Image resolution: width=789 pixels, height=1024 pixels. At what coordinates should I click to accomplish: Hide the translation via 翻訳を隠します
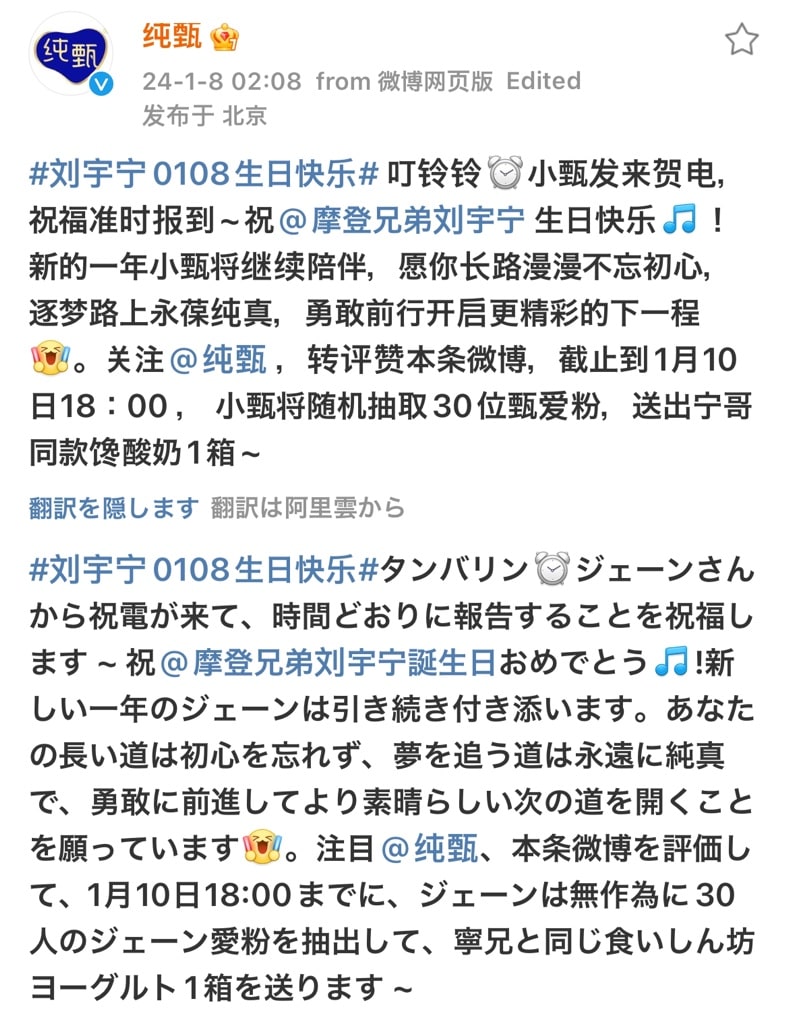[x=114, y=508]
